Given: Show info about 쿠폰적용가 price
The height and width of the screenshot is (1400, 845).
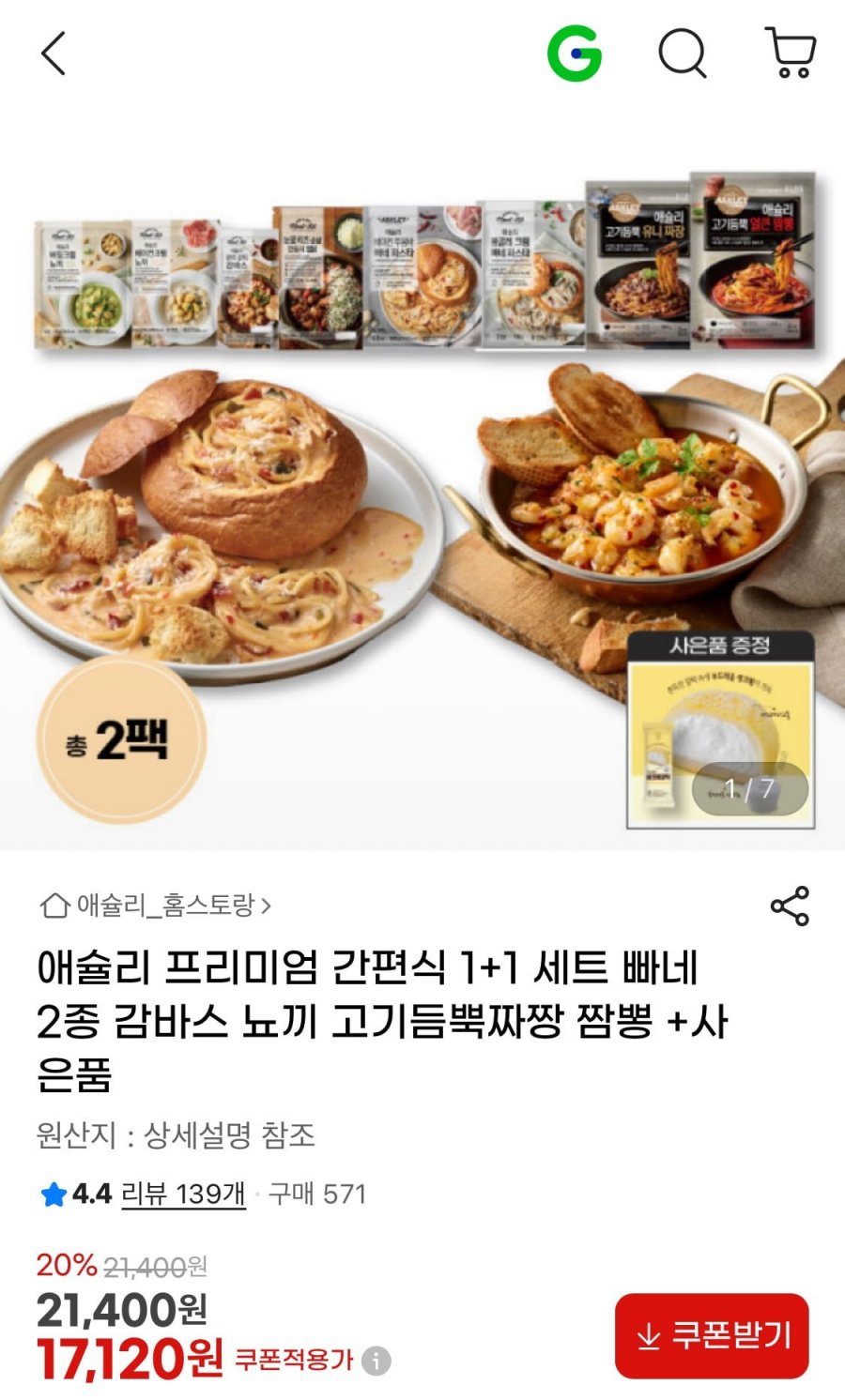Looking at the screenshot, I should tap(376, 1361).
